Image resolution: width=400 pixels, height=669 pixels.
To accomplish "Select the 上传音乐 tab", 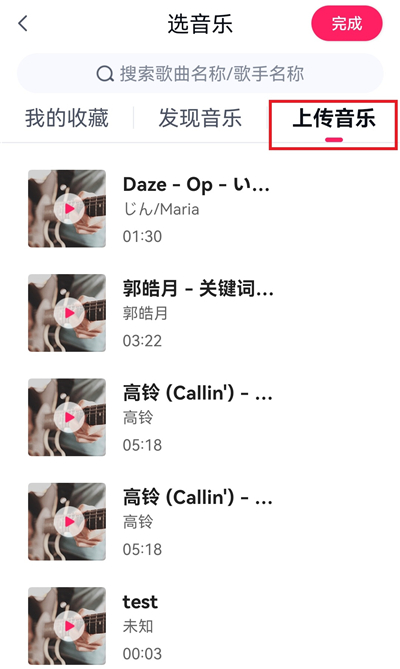I will pyautogui.click(x=333, y=118).
